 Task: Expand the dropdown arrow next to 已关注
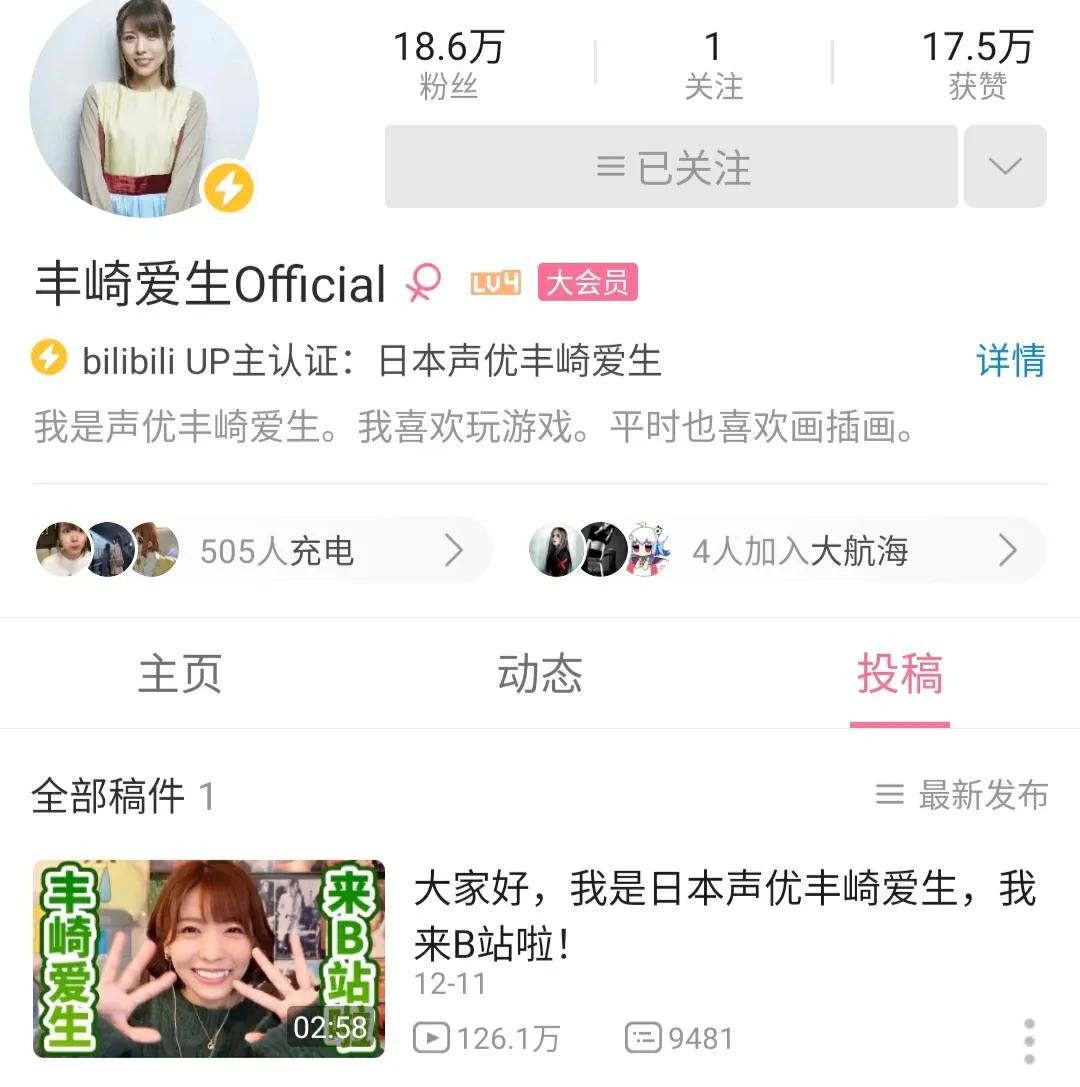(1004, 167)
